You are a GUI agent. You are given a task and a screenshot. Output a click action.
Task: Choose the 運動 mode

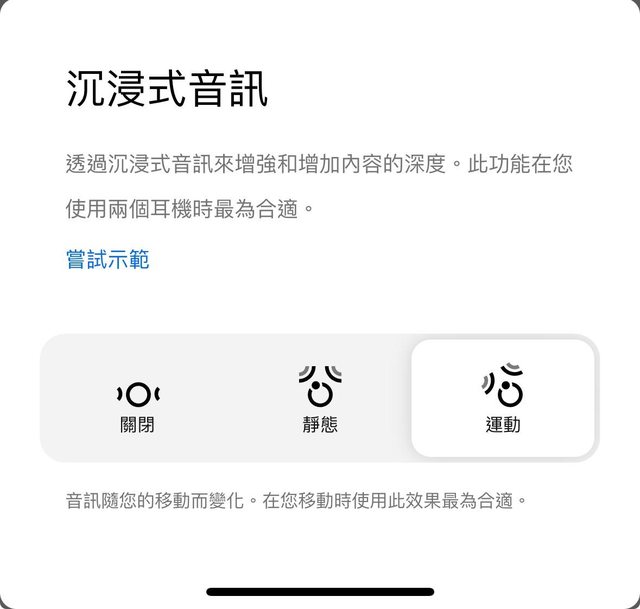coord(503,398)
